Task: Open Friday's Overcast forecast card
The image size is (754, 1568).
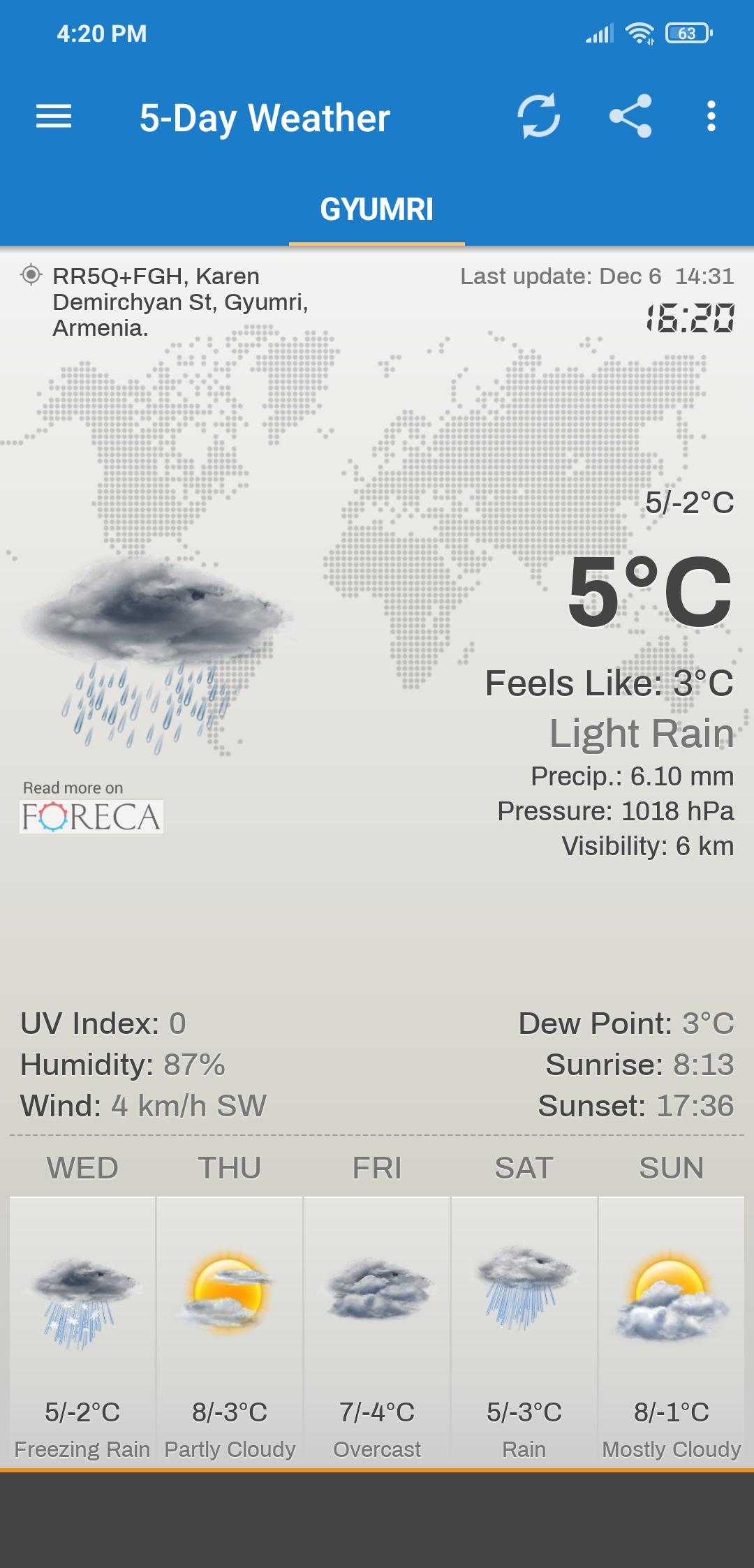Action: (377, 1332)
